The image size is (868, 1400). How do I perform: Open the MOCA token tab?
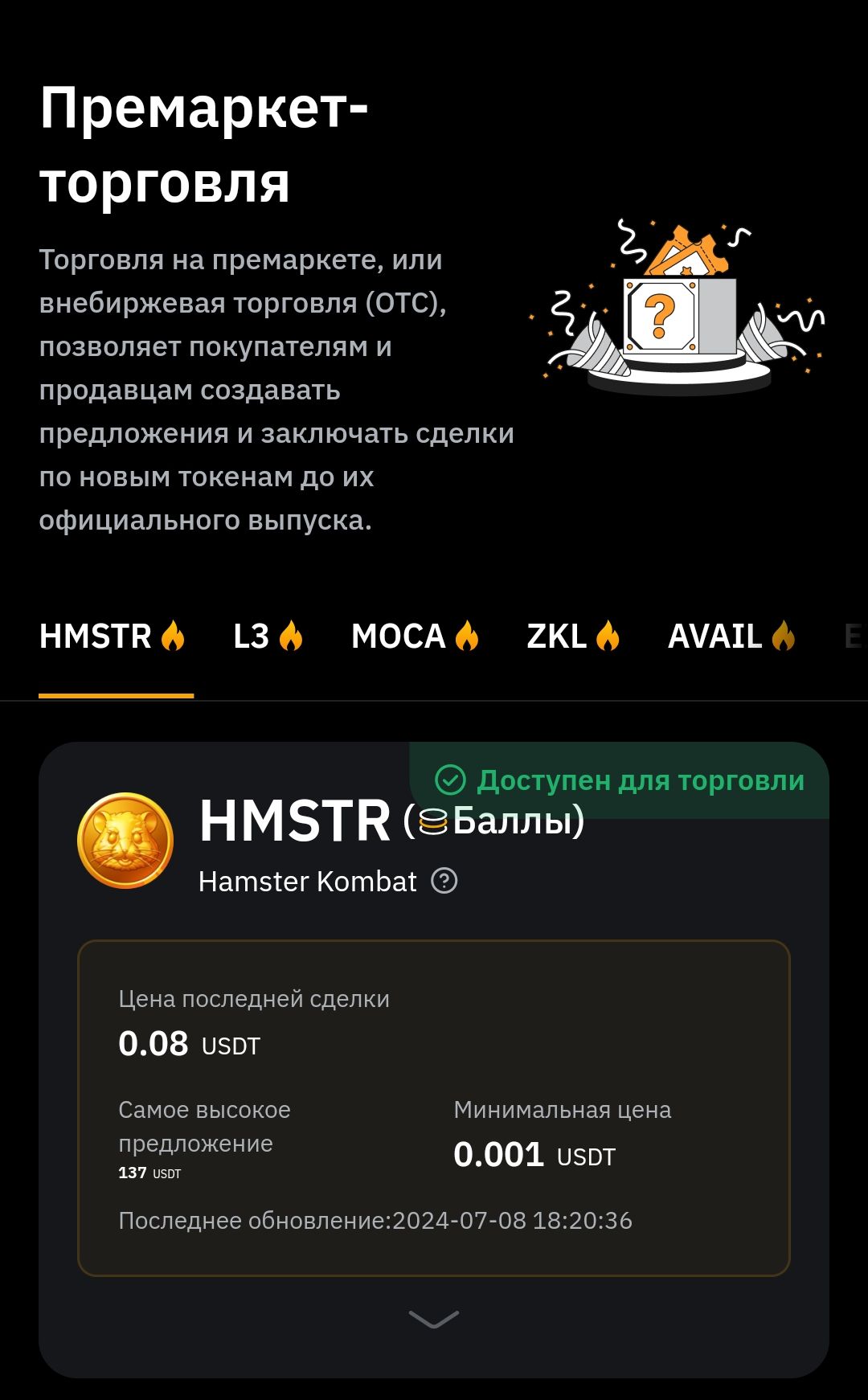(x=415, y=637)
